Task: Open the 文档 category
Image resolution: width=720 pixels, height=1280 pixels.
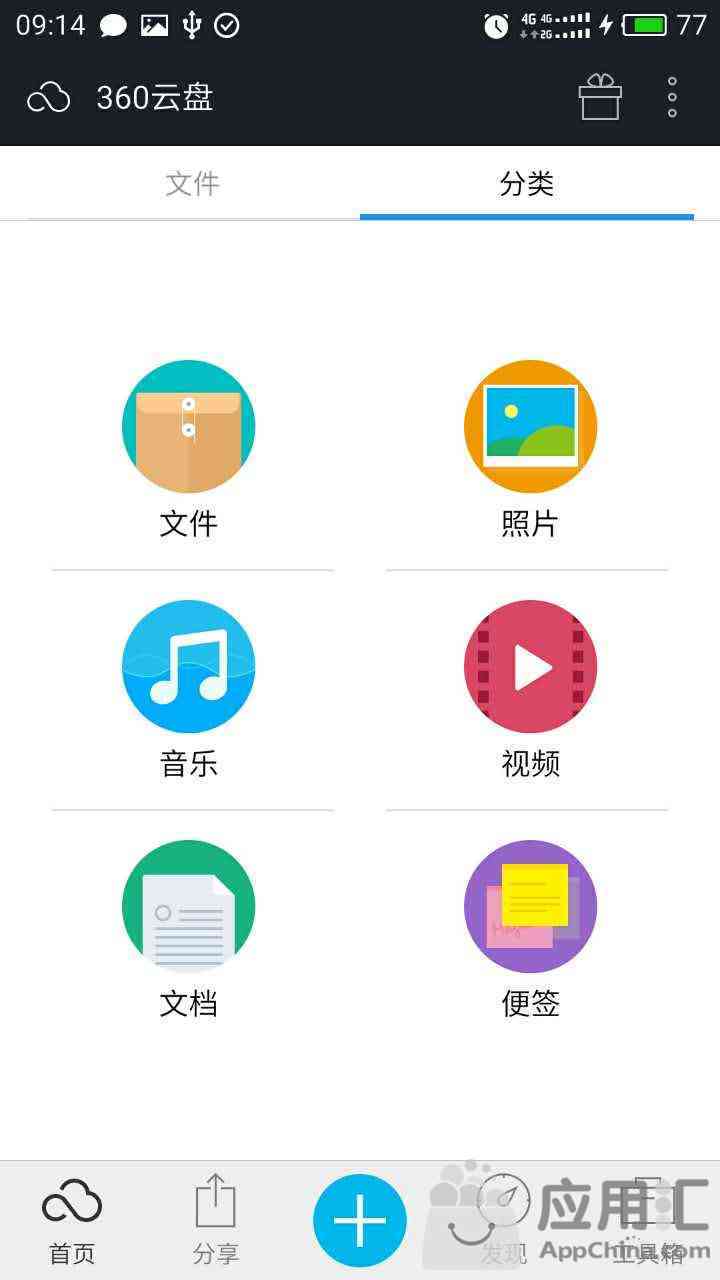Action: click(x=189, y=930)
